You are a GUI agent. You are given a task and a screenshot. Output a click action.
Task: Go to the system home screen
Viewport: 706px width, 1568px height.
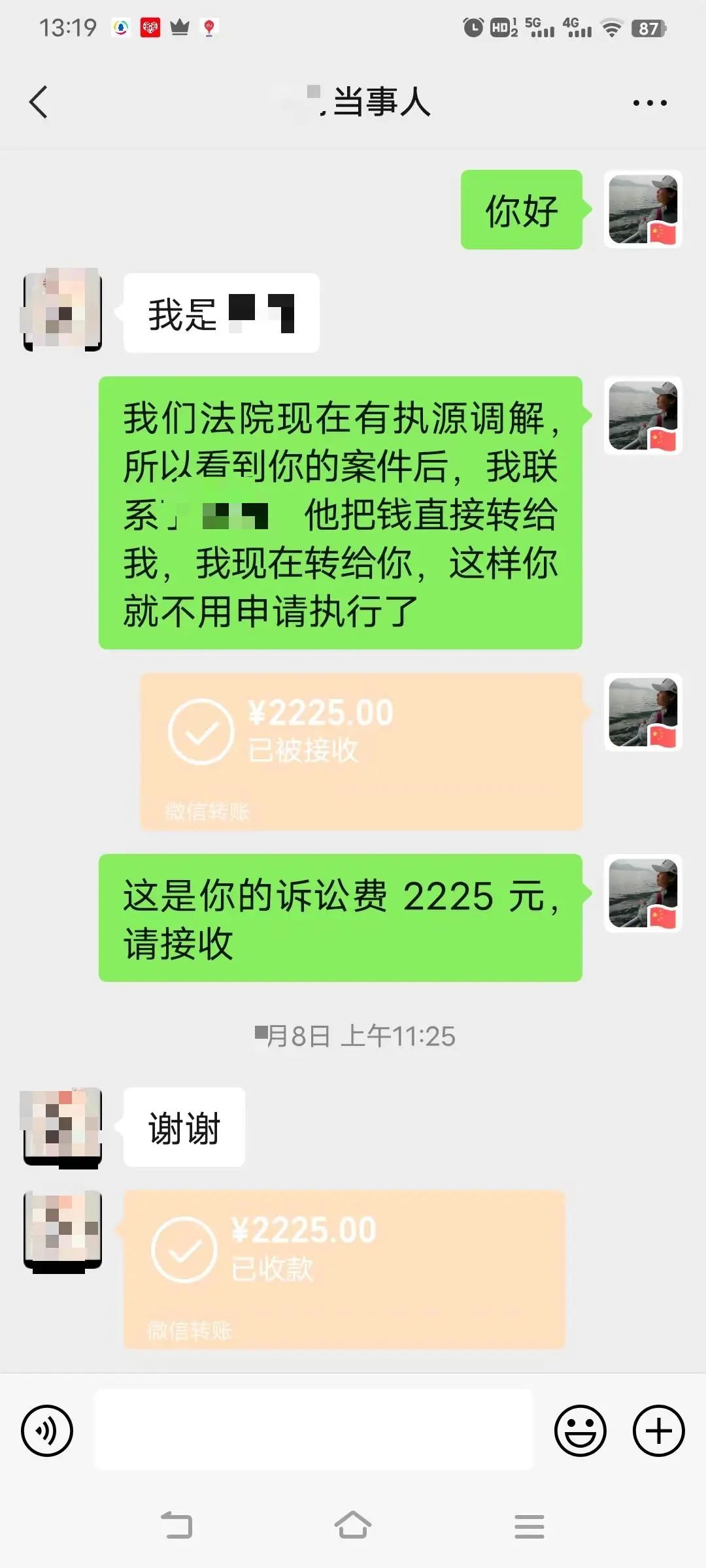point(353,1526)
